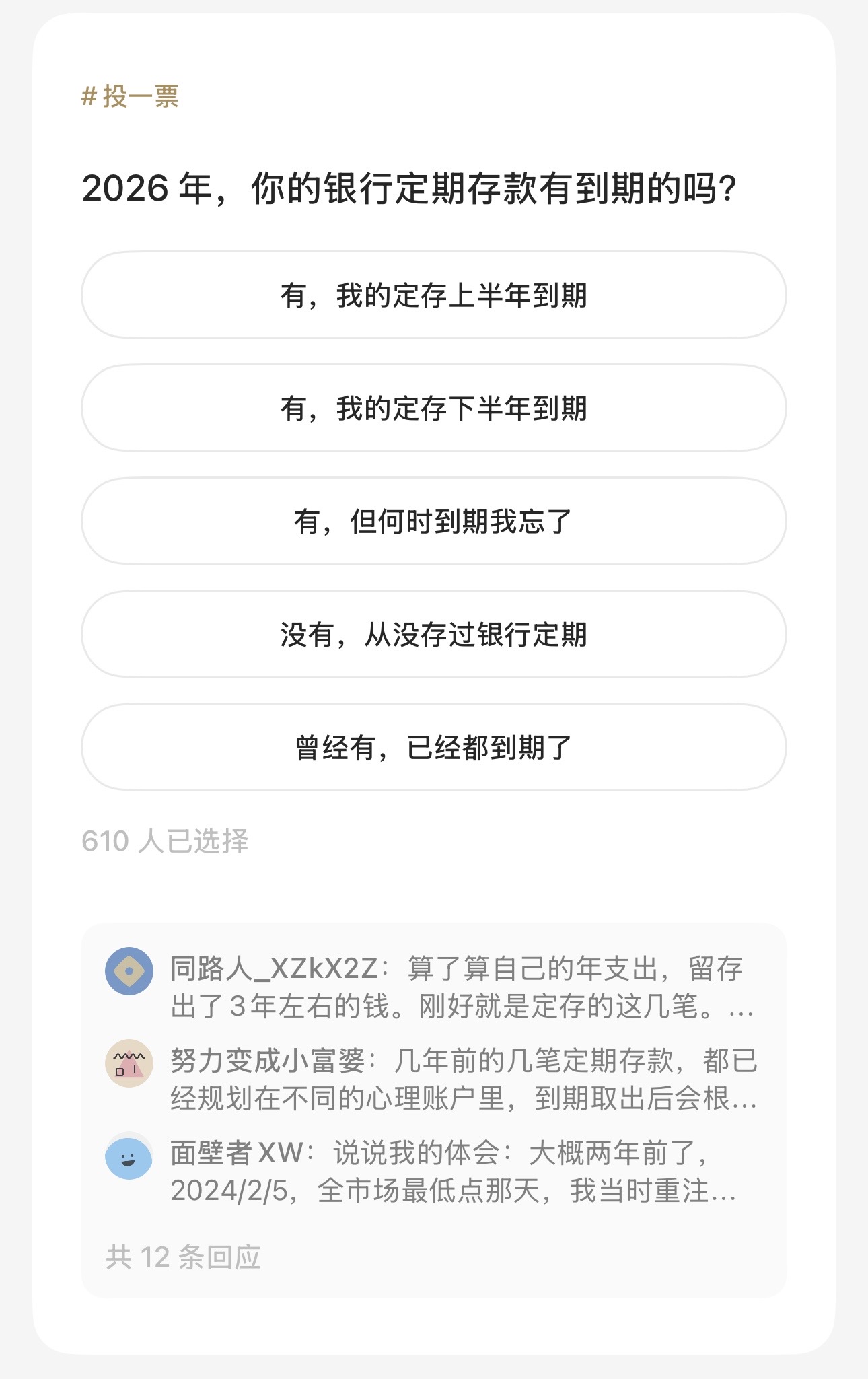Read 努力变成小富婆's reply
This screenshot has height=1379, width=868.
(x=431, y=1080)
